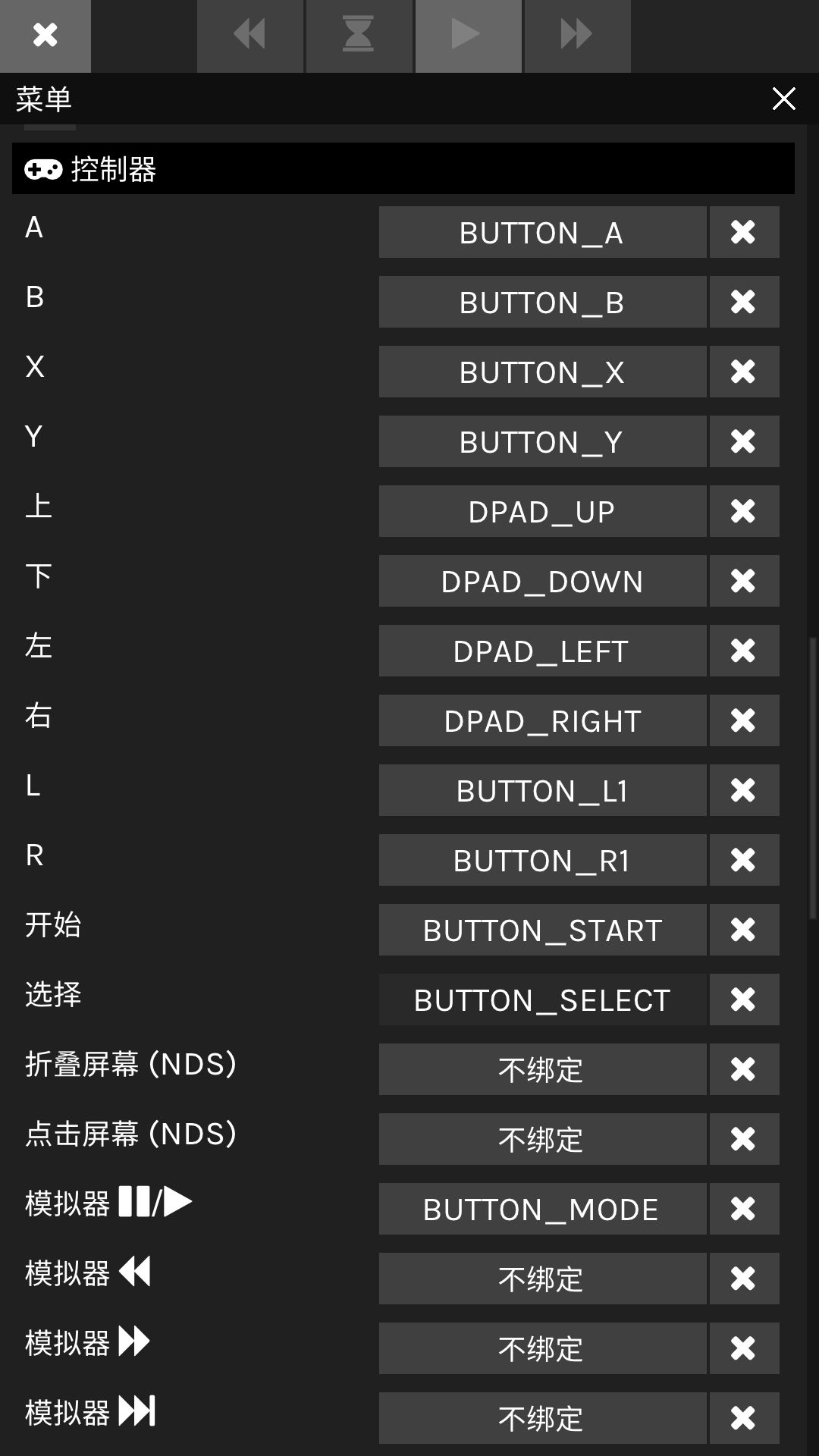
Task: Close the 菜单 panel
Action: click(x=783, y=99)
